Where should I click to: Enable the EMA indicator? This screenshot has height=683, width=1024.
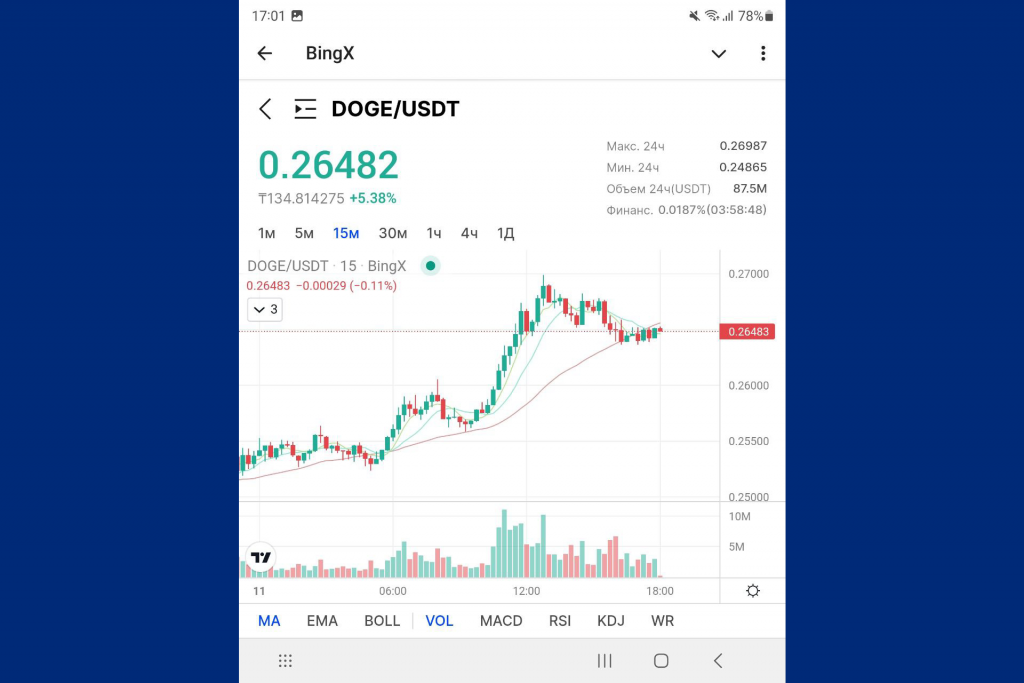point(322,621)
